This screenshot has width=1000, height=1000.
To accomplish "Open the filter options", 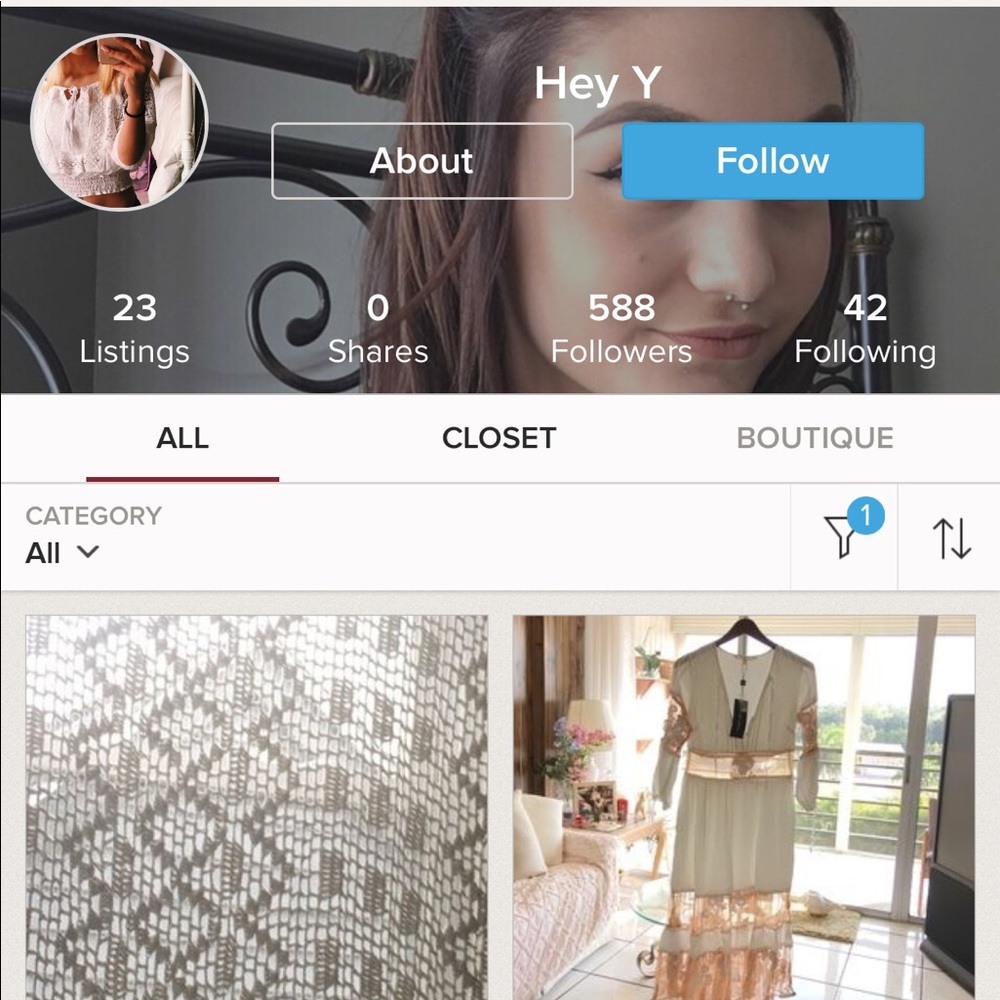I will (843, 537).
